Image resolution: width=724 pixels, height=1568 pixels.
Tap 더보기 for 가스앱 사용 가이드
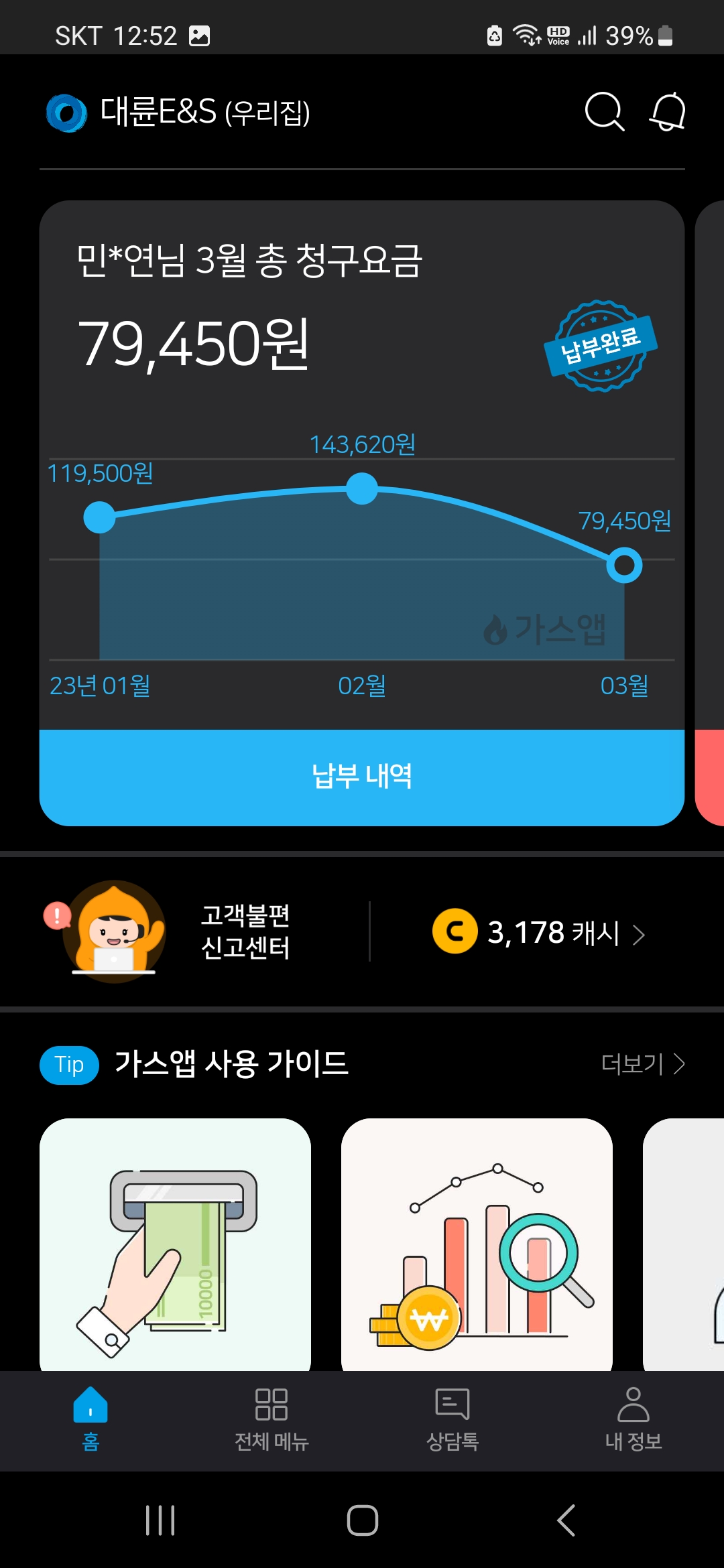(642, 1063)
